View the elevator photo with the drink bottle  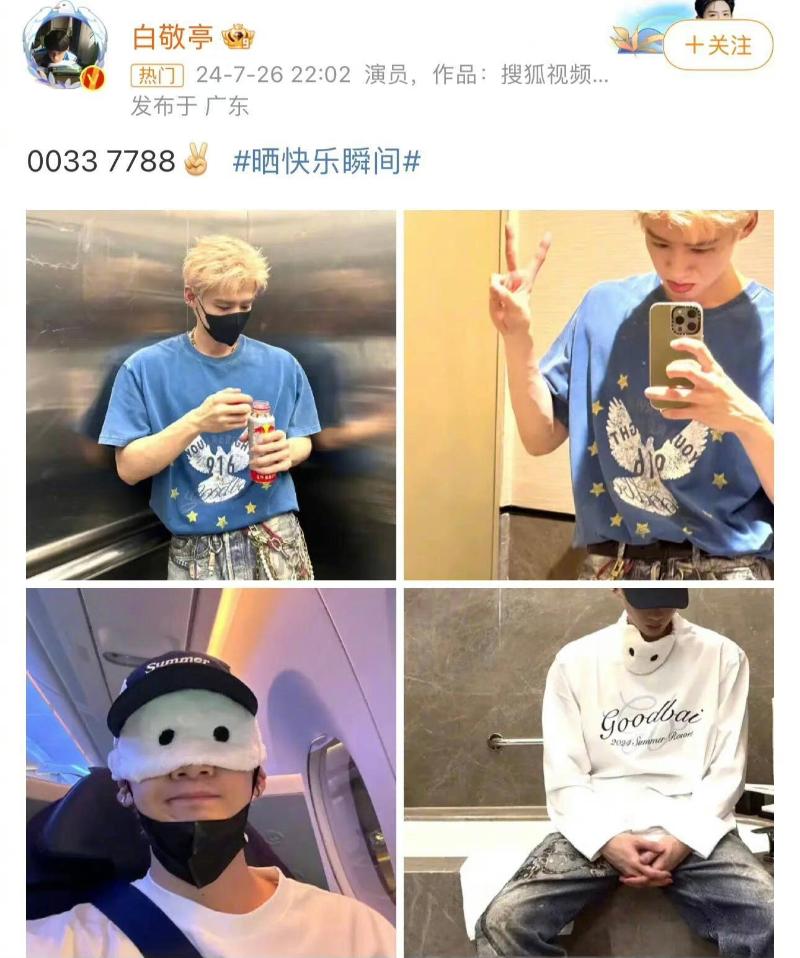pyautogui.click(x=211, y=395)
